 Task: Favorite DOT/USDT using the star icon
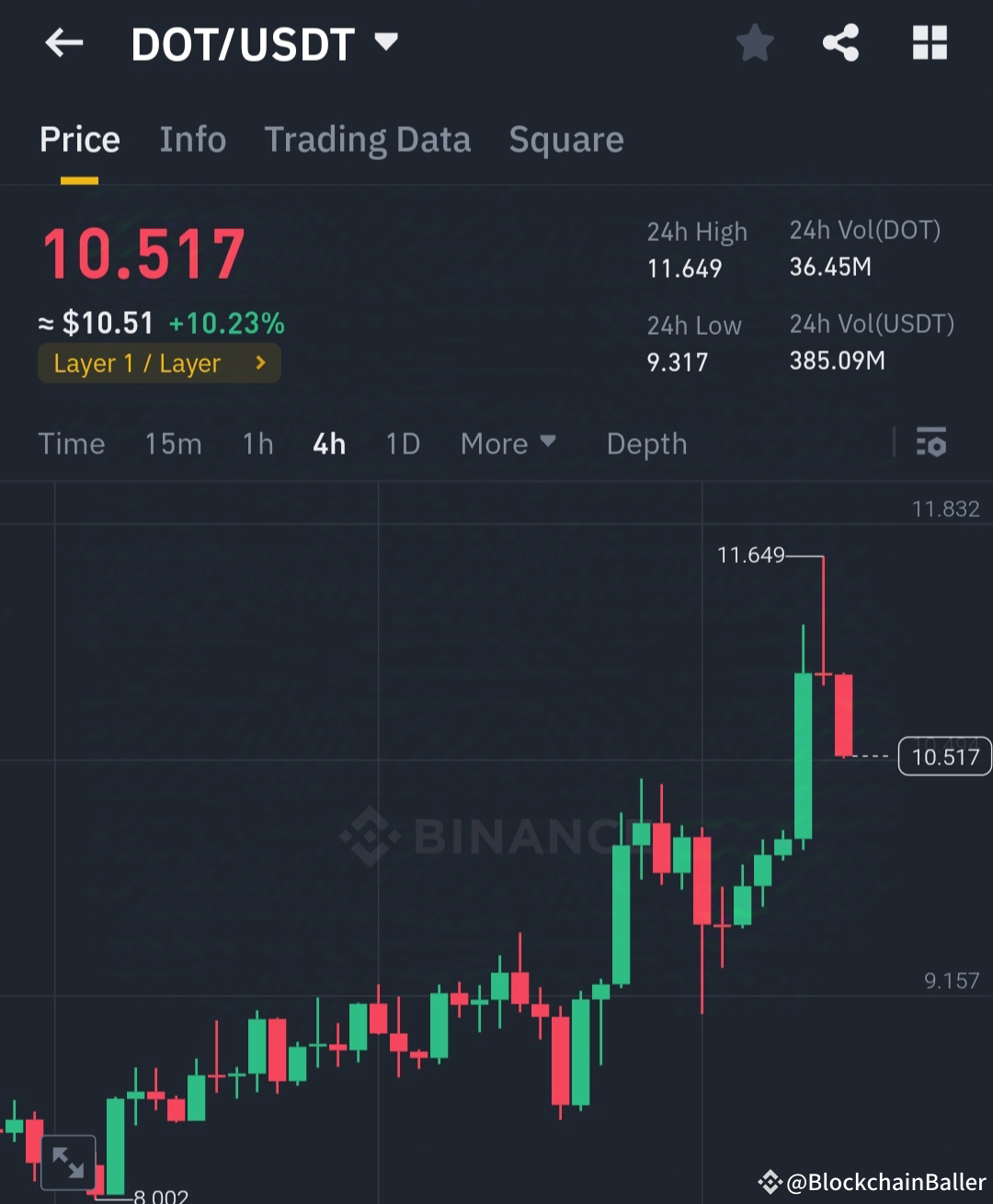tap(755, 43)
